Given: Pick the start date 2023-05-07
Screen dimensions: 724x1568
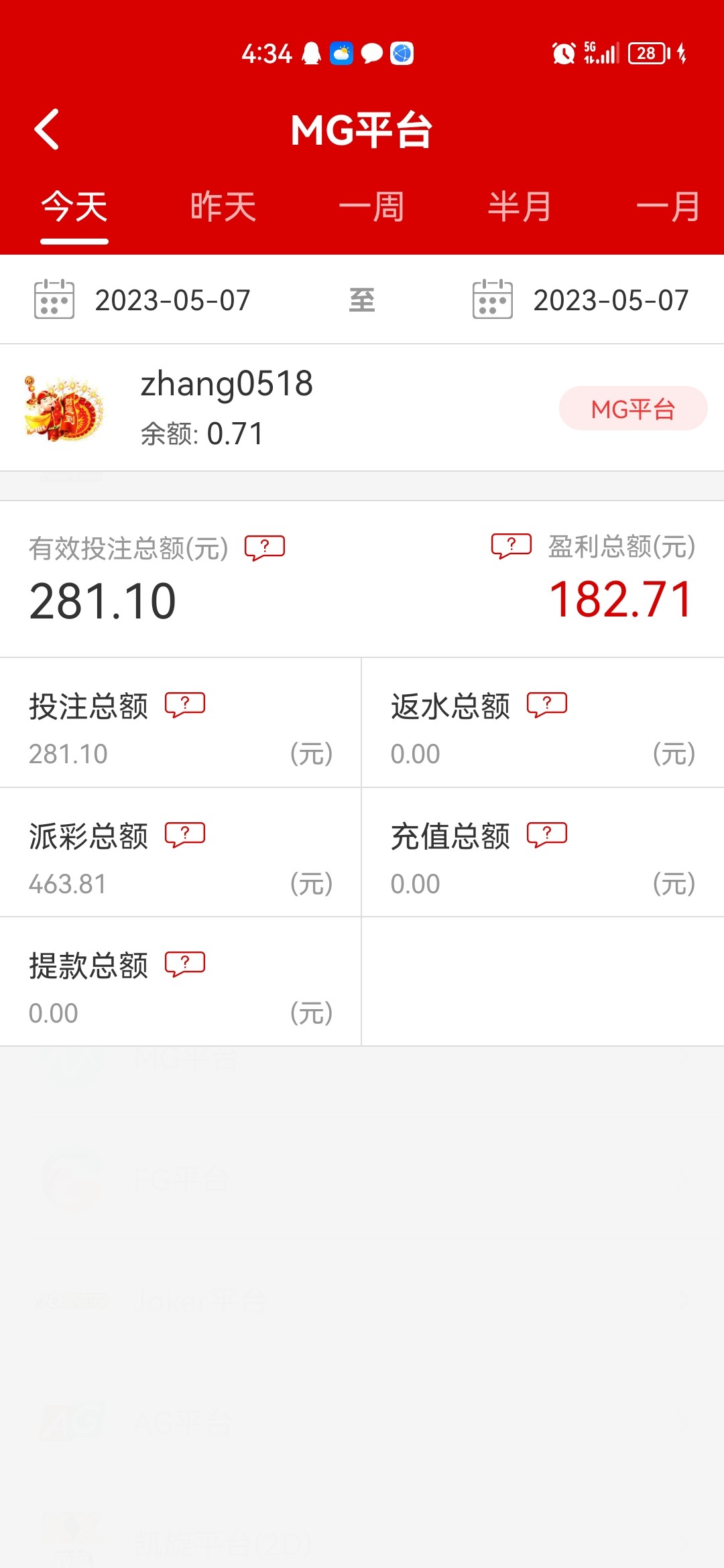Looking at the screenshot, I should (172, 300).
